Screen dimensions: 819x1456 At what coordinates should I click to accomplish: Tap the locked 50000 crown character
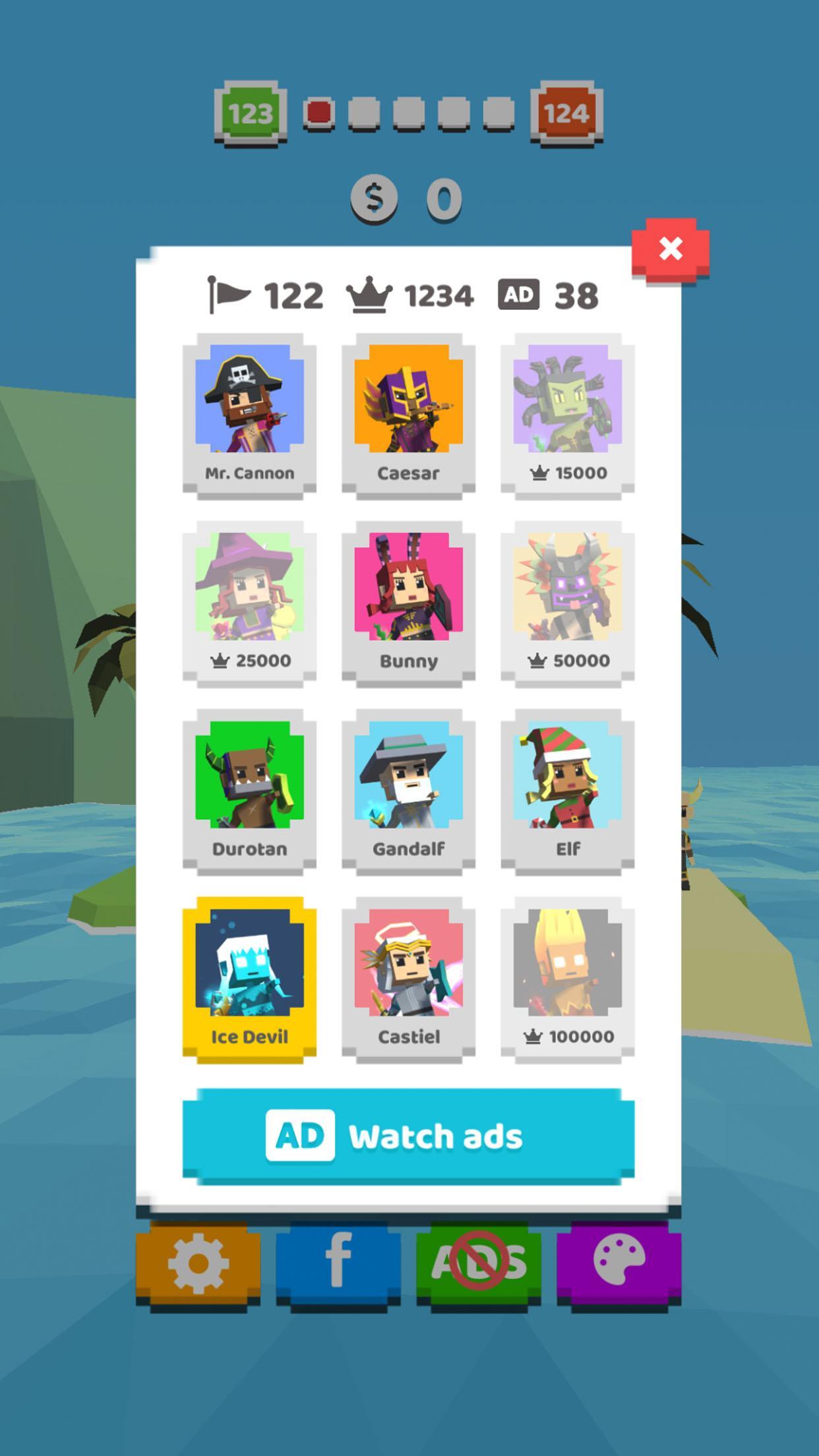click(567, 601)
